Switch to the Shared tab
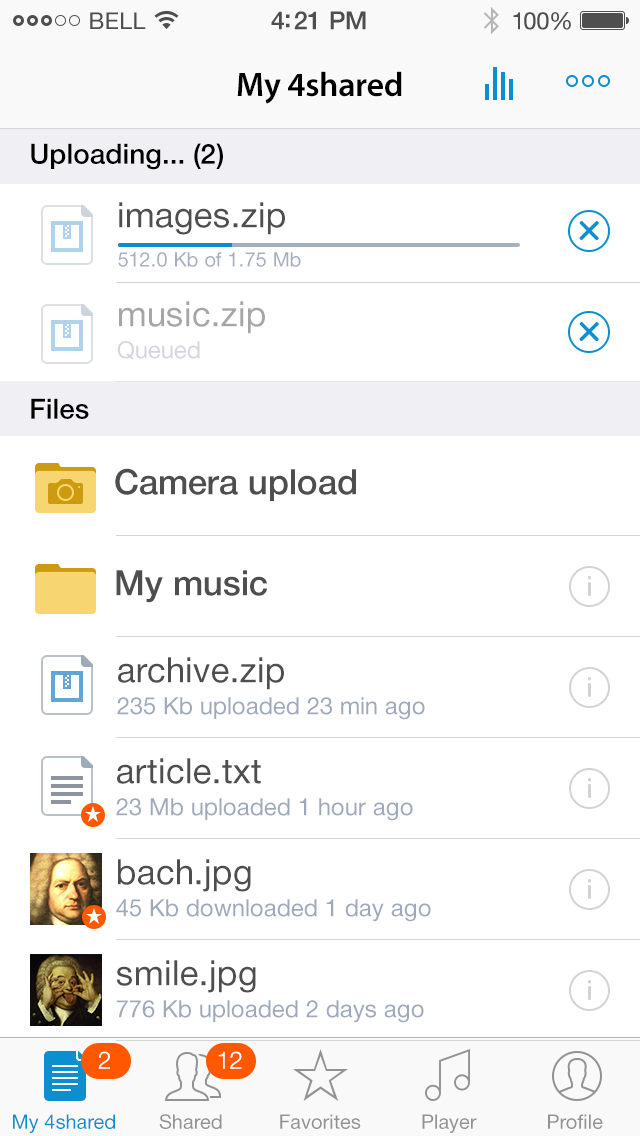 (192, 1088)
